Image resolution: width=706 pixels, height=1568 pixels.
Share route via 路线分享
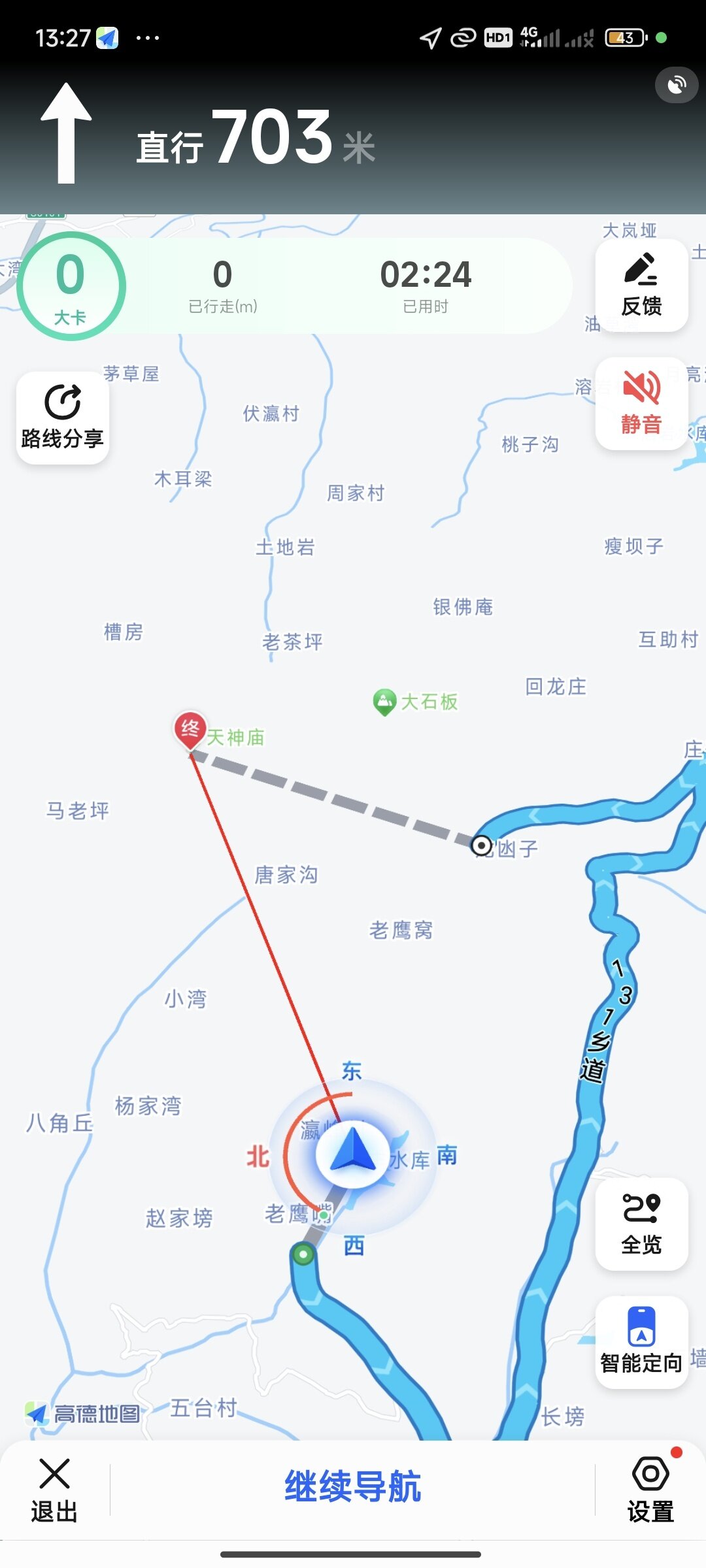[x=63, y=417]
